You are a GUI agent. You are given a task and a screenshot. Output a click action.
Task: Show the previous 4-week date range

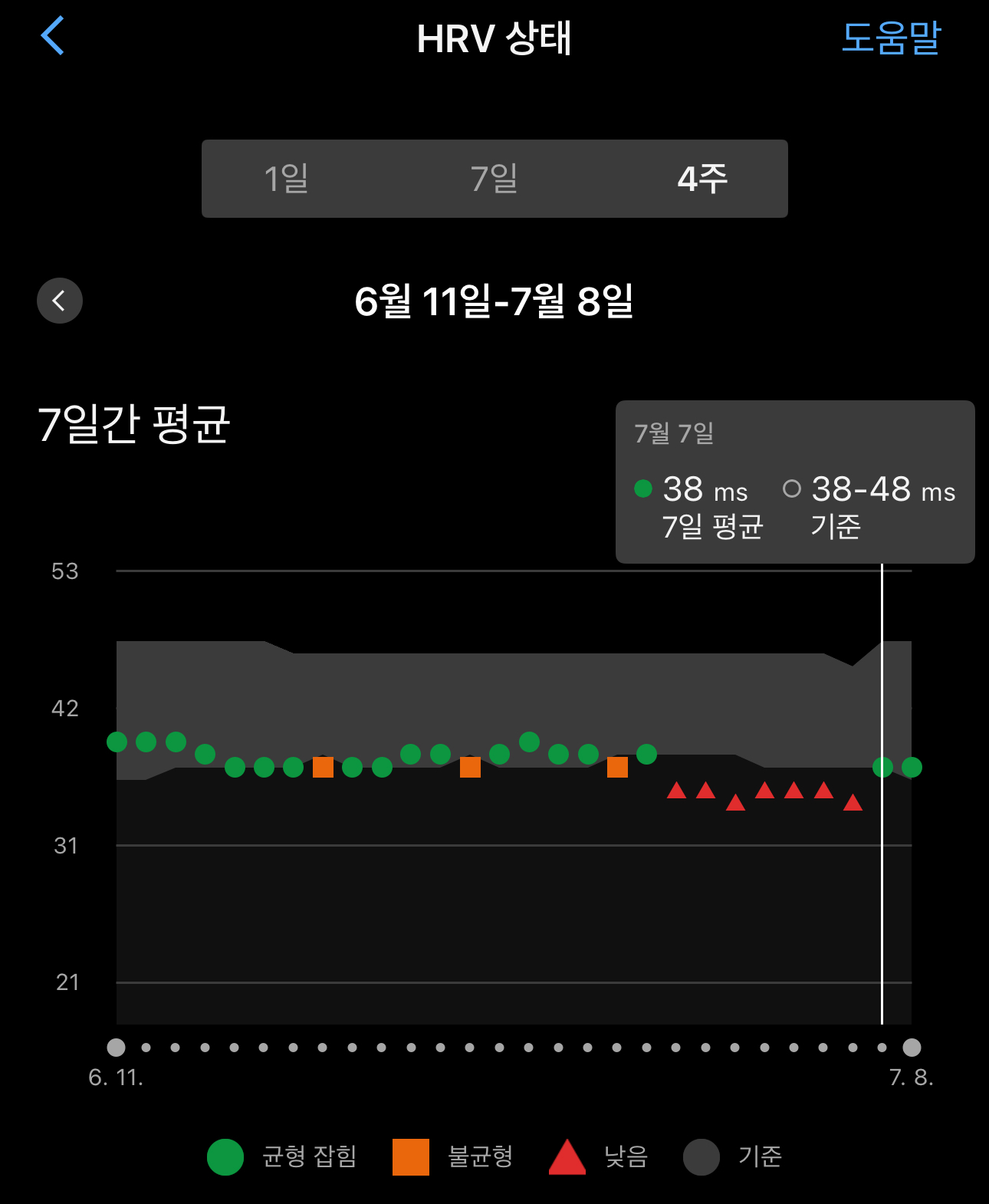(60, 301)
